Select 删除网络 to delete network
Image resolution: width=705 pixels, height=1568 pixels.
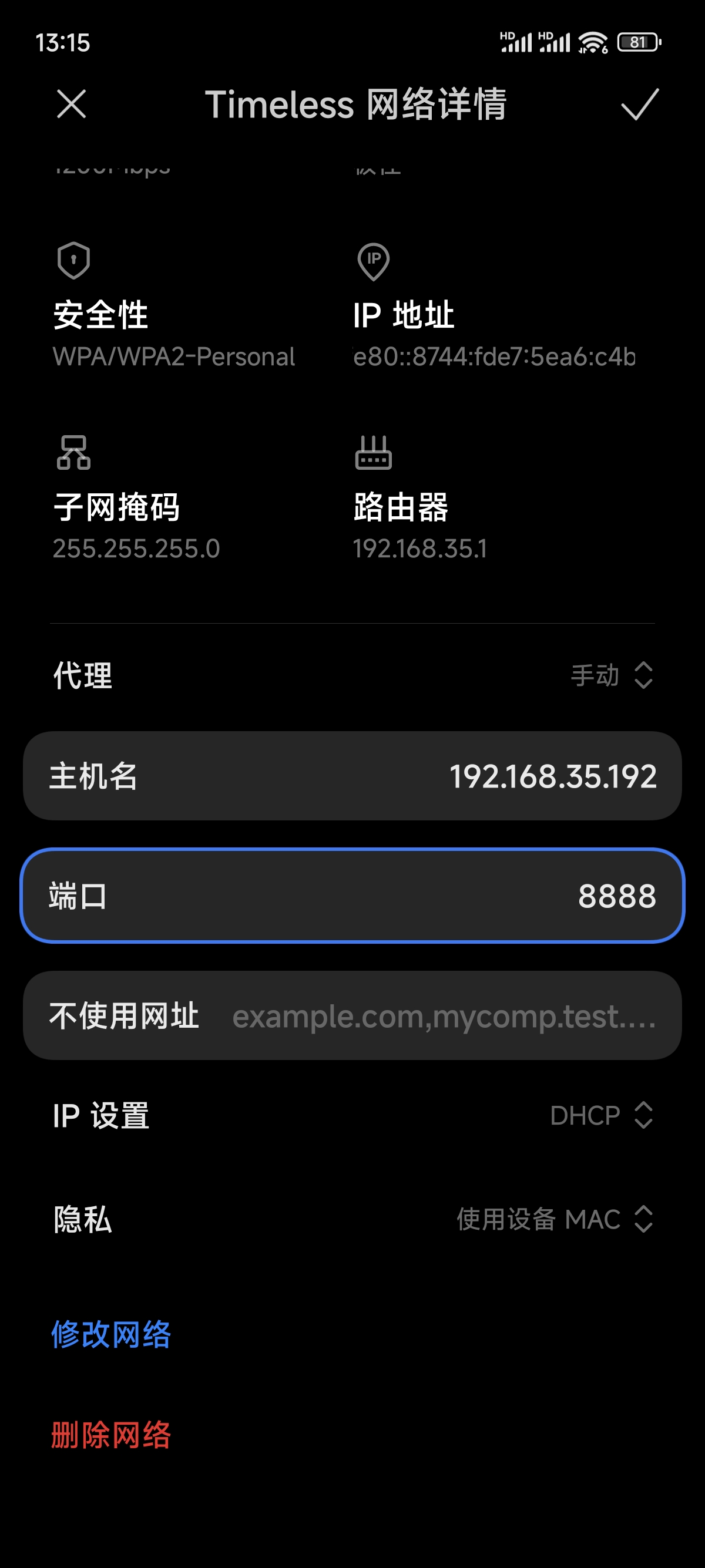click(x=112, y=1435)
